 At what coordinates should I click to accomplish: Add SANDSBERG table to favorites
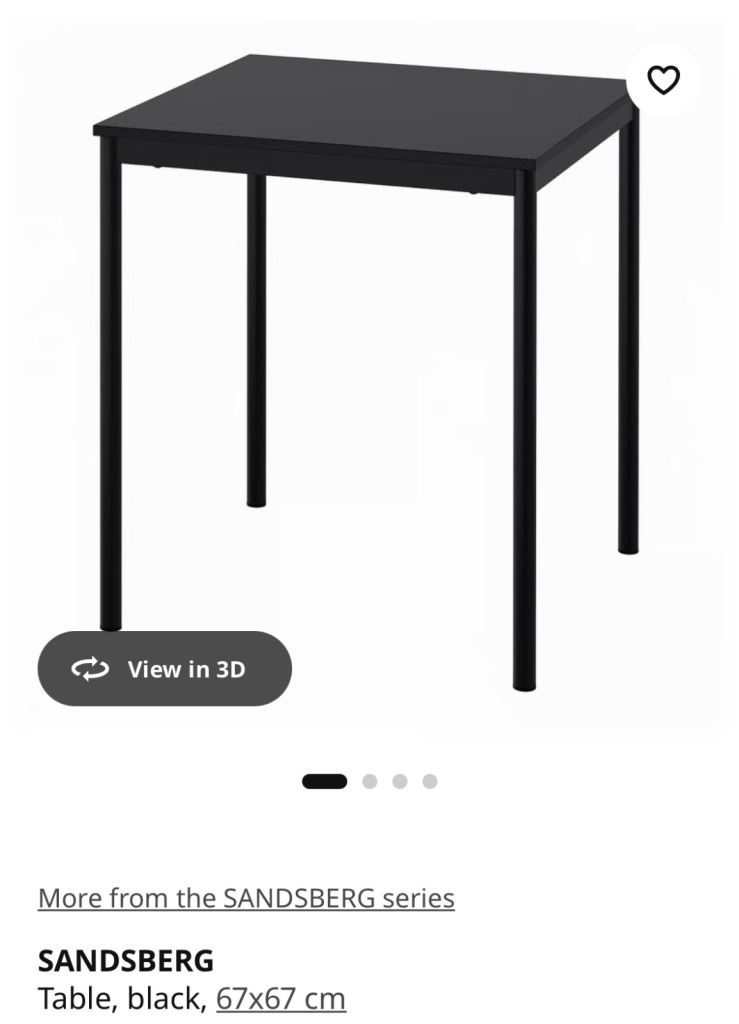664,80
